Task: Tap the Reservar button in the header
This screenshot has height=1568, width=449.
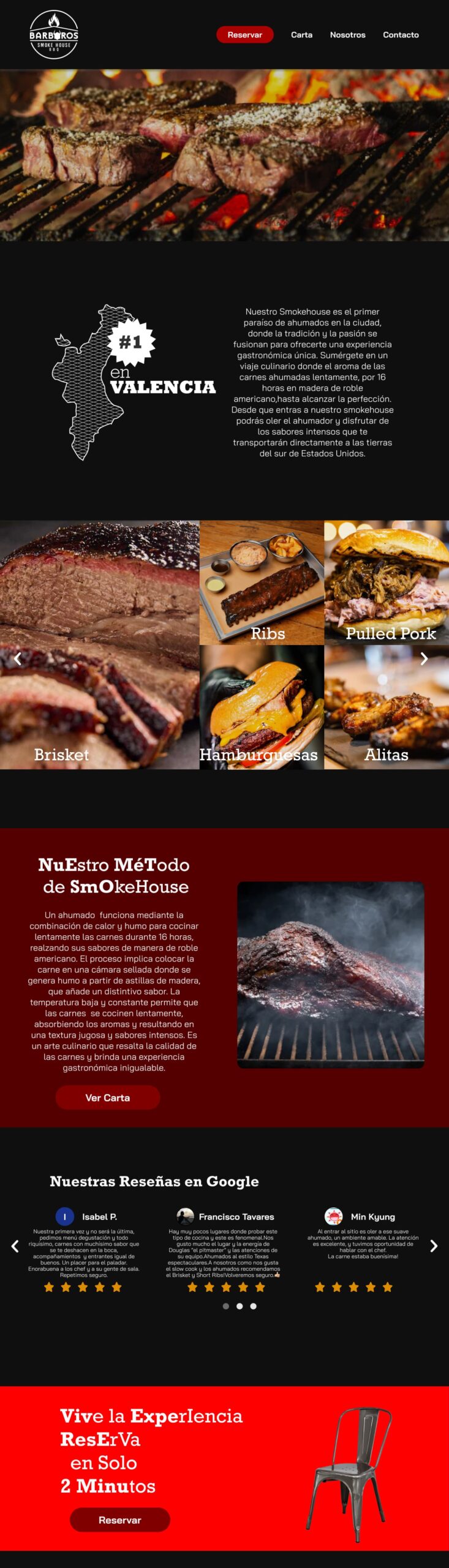Action: [244, 35]
